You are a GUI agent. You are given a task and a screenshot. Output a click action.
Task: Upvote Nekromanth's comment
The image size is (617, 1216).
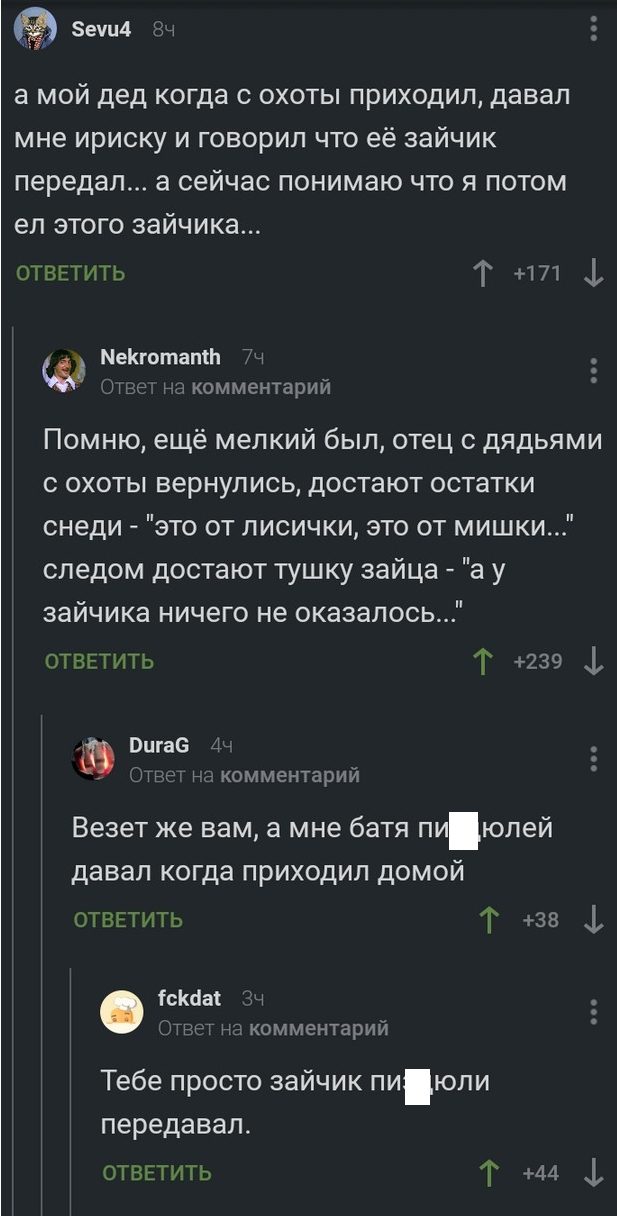pos(482,661)
